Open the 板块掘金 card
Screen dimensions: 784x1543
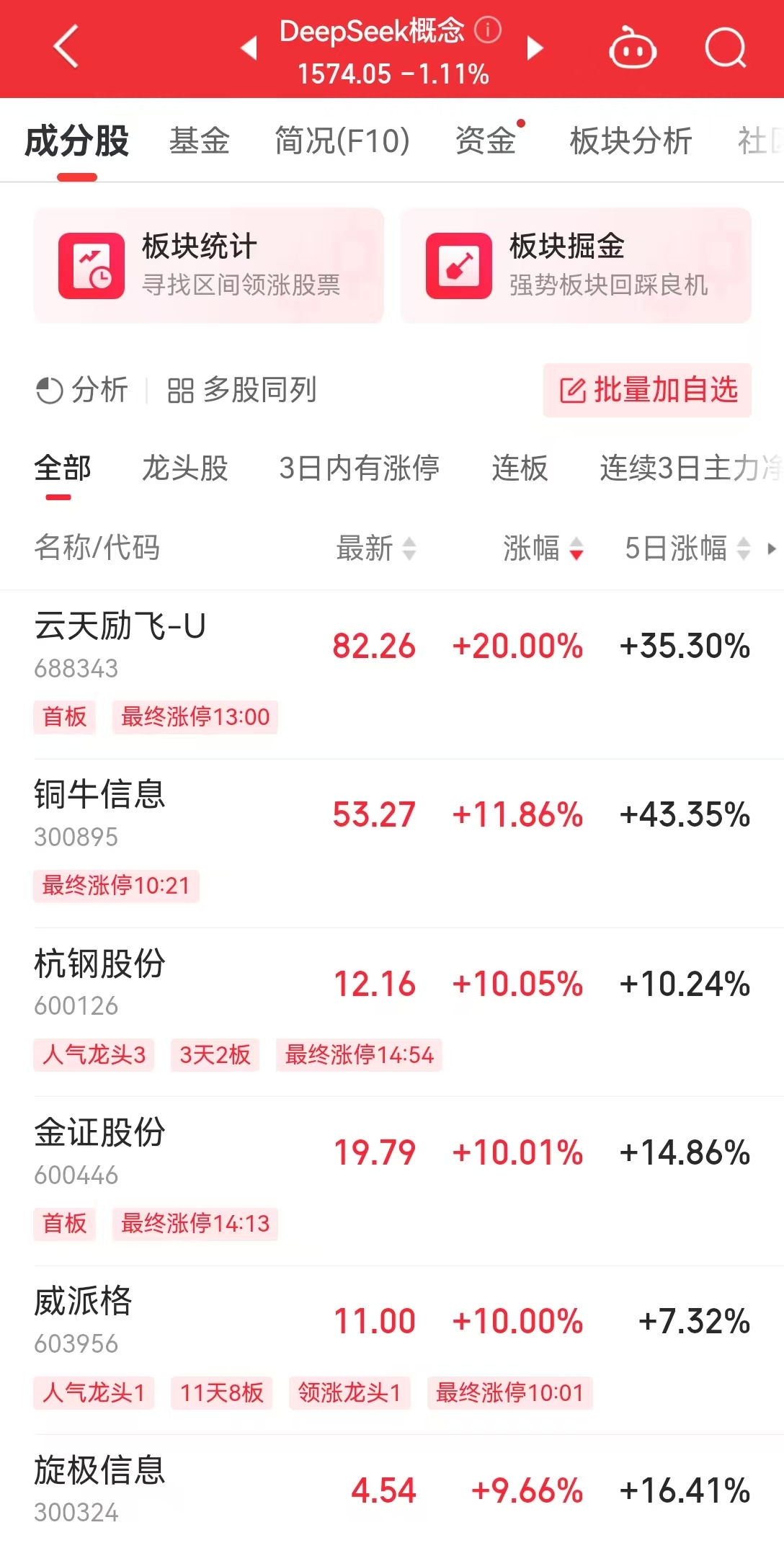pyautogui.click(x=576, y=265)
